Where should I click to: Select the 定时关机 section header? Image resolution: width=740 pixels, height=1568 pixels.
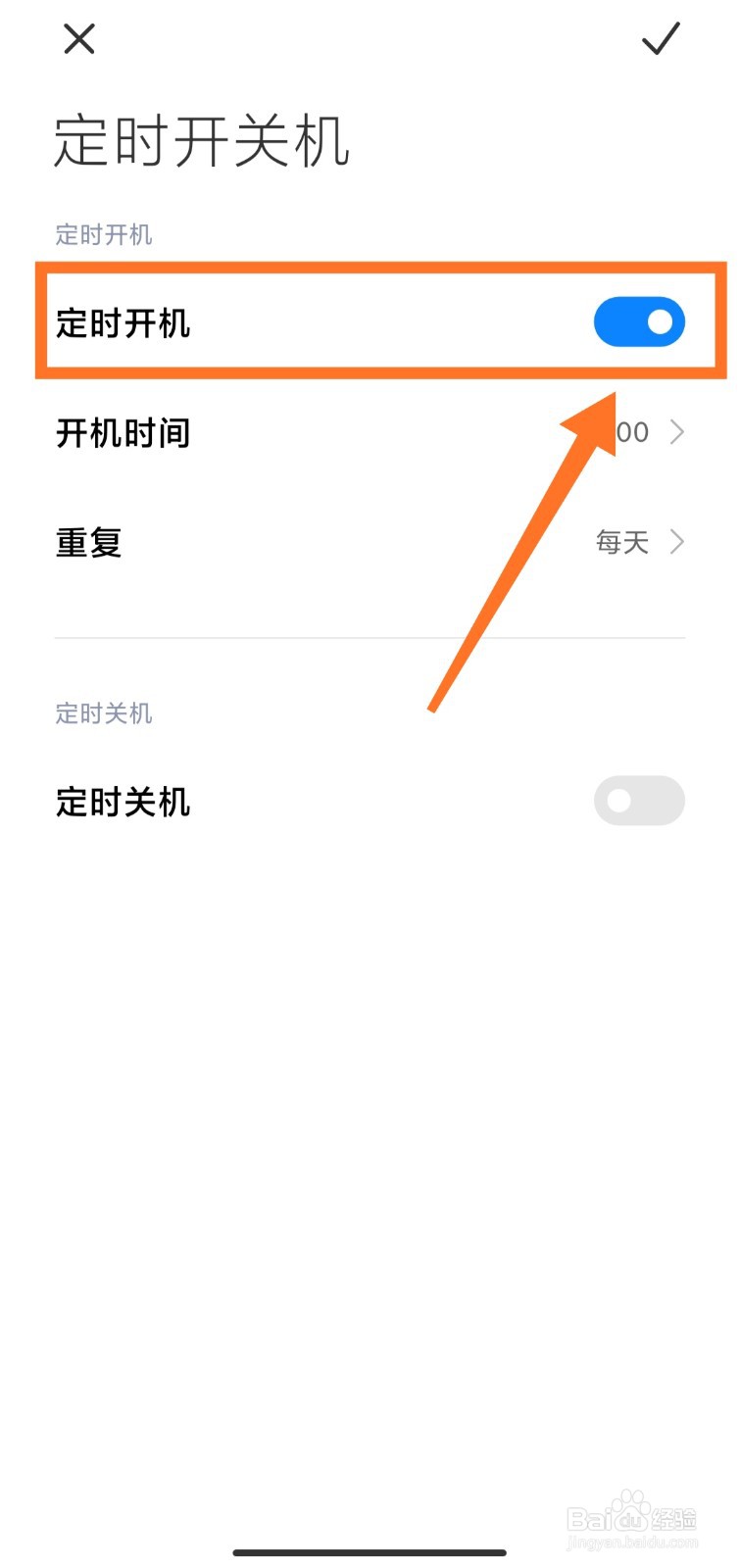tap(103, 712)
